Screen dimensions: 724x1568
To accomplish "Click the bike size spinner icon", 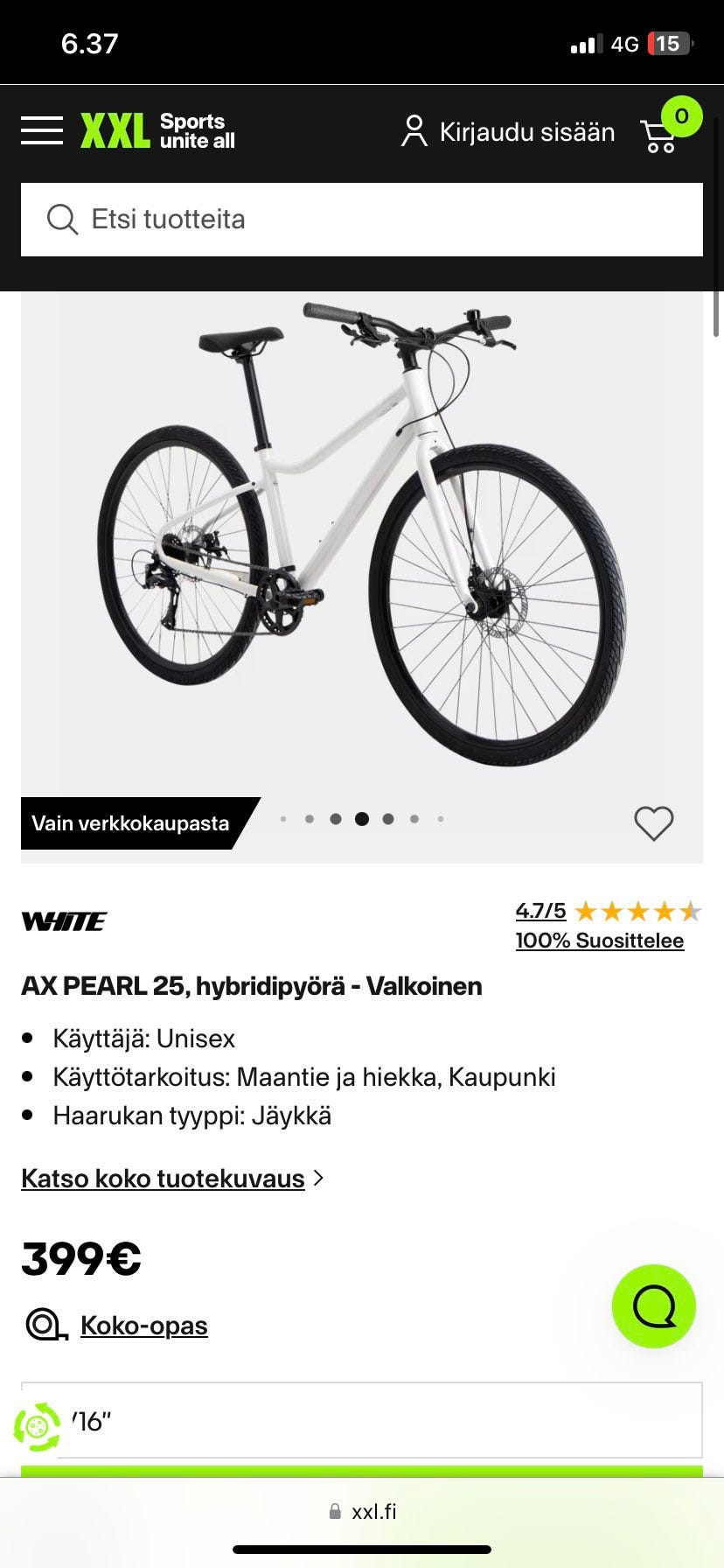I will pos(37,1421).
